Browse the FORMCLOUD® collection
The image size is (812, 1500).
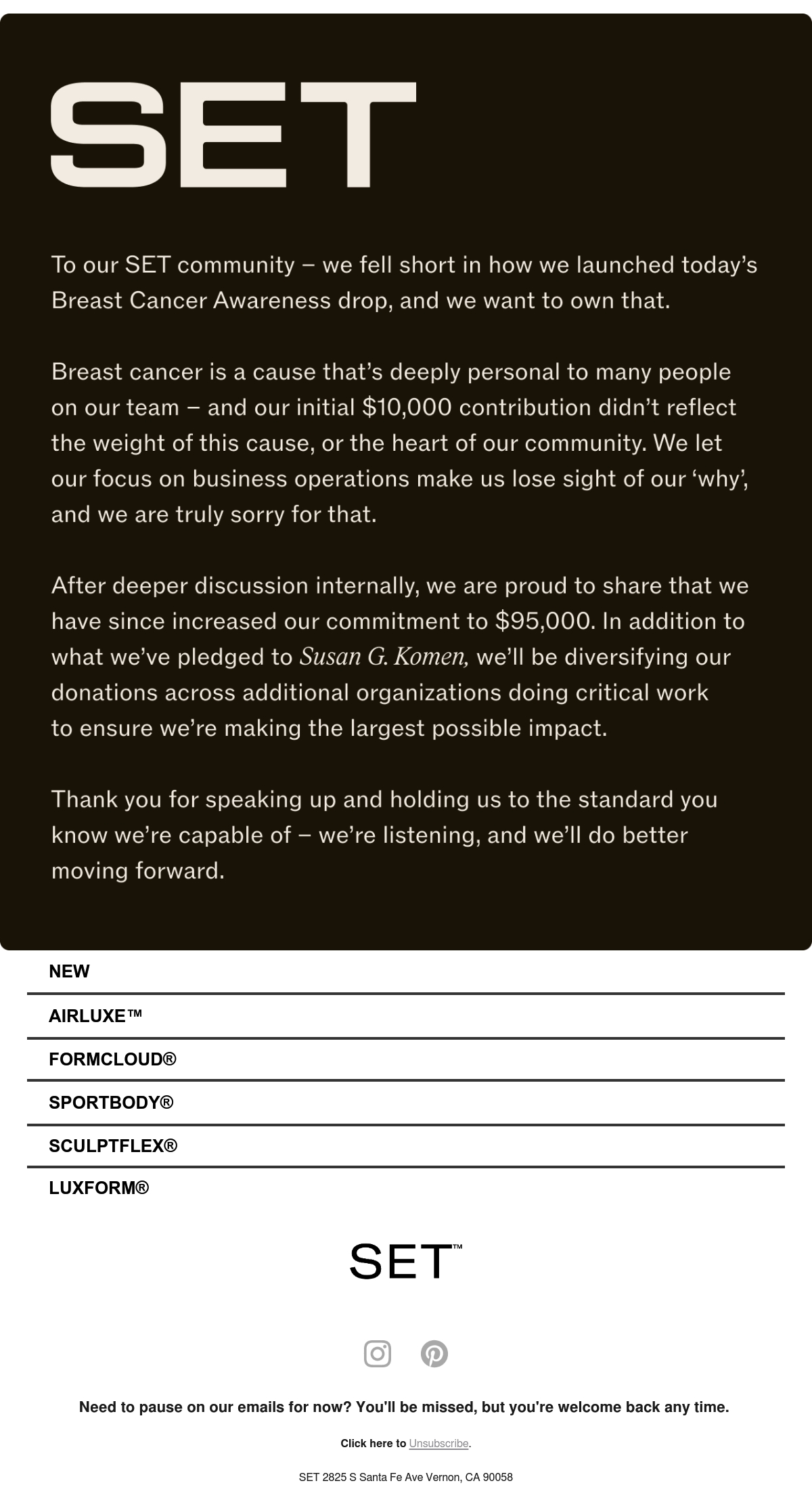[112, 1059]
